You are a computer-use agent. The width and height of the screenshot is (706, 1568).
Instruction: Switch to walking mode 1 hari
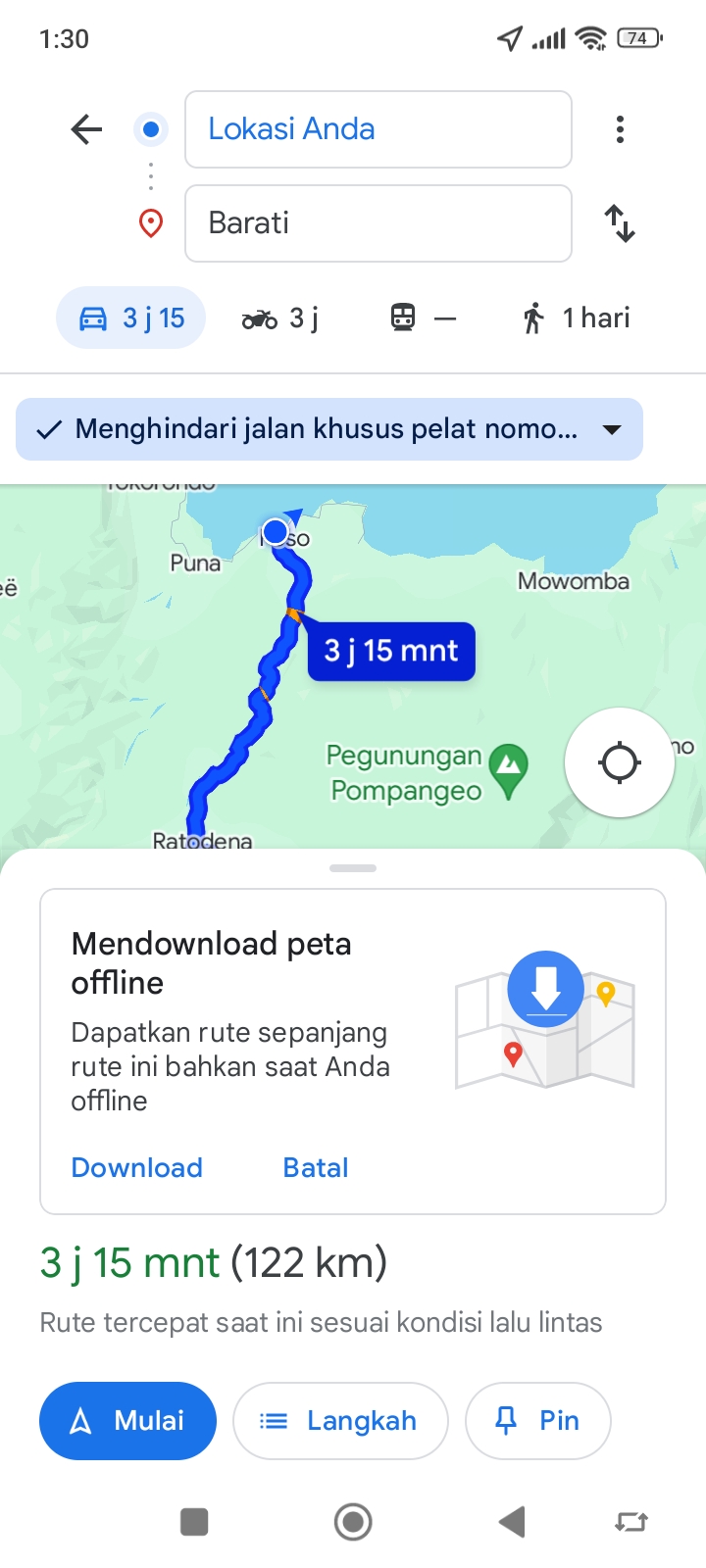coord(576,318)
